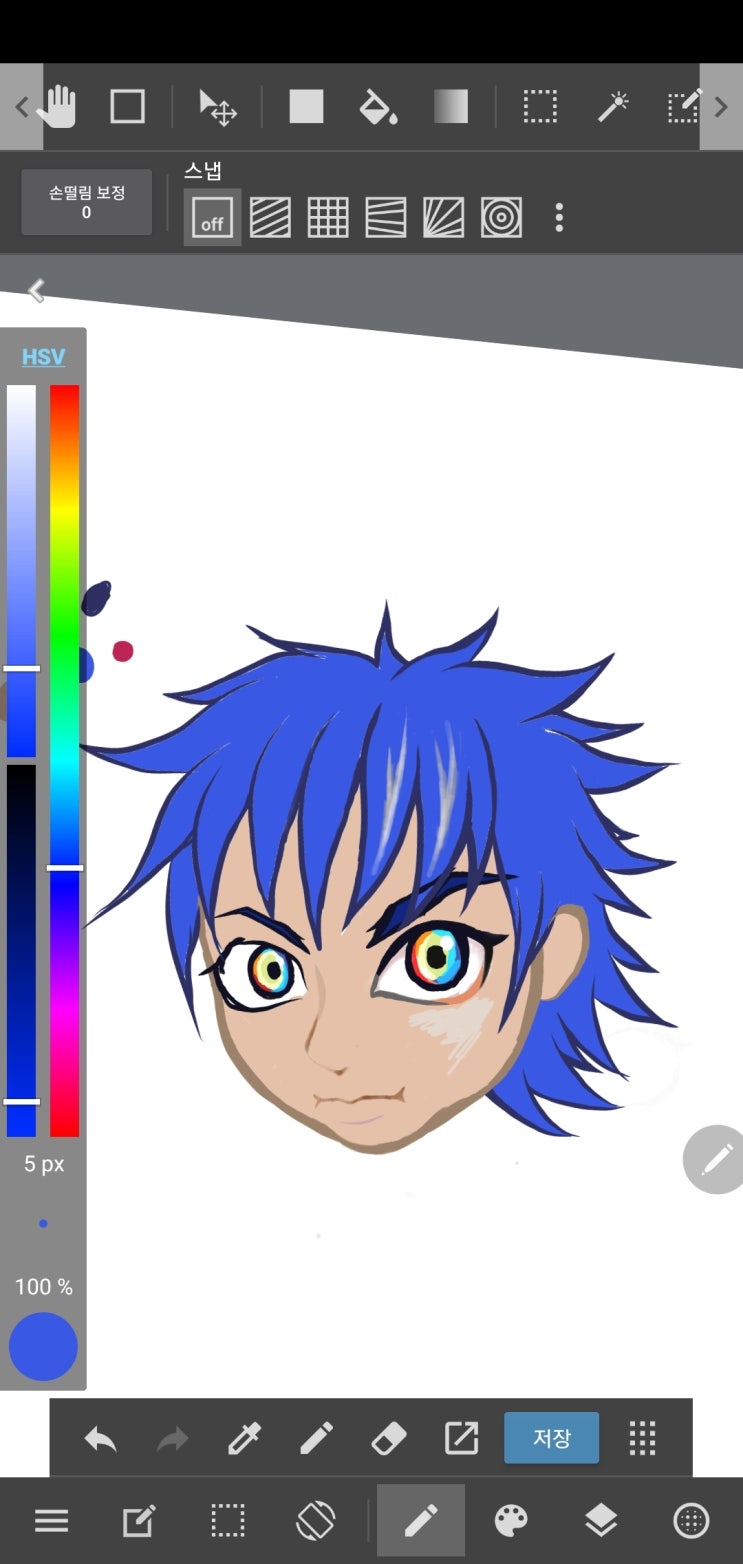Open the main hamburger menu
The height and width of the screenshot is (1564, 743).
[x=52, y=1521]
